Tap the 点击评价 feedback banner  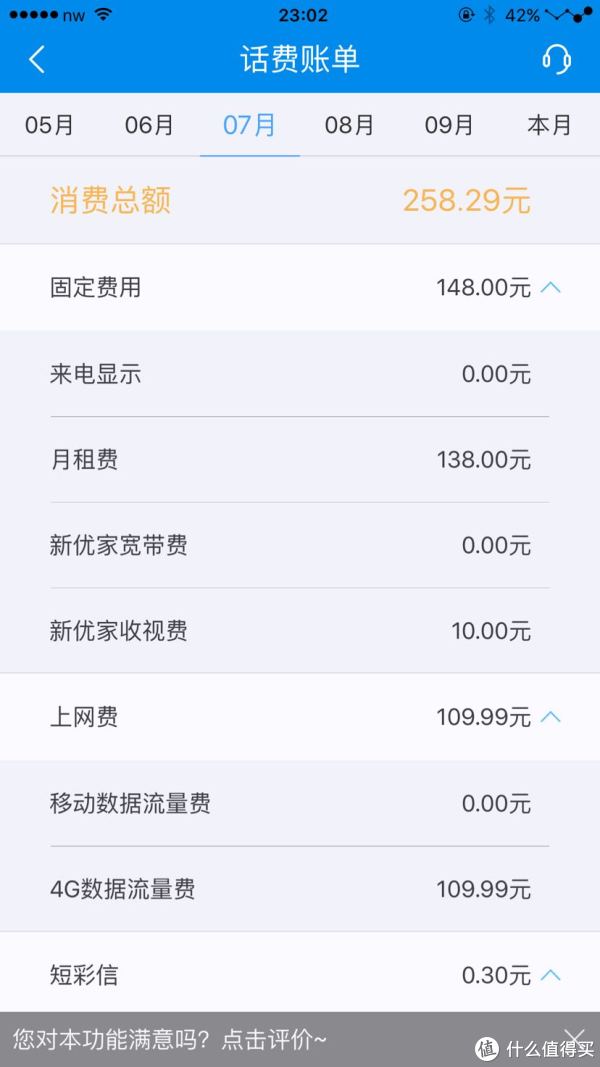(170, 1039)
